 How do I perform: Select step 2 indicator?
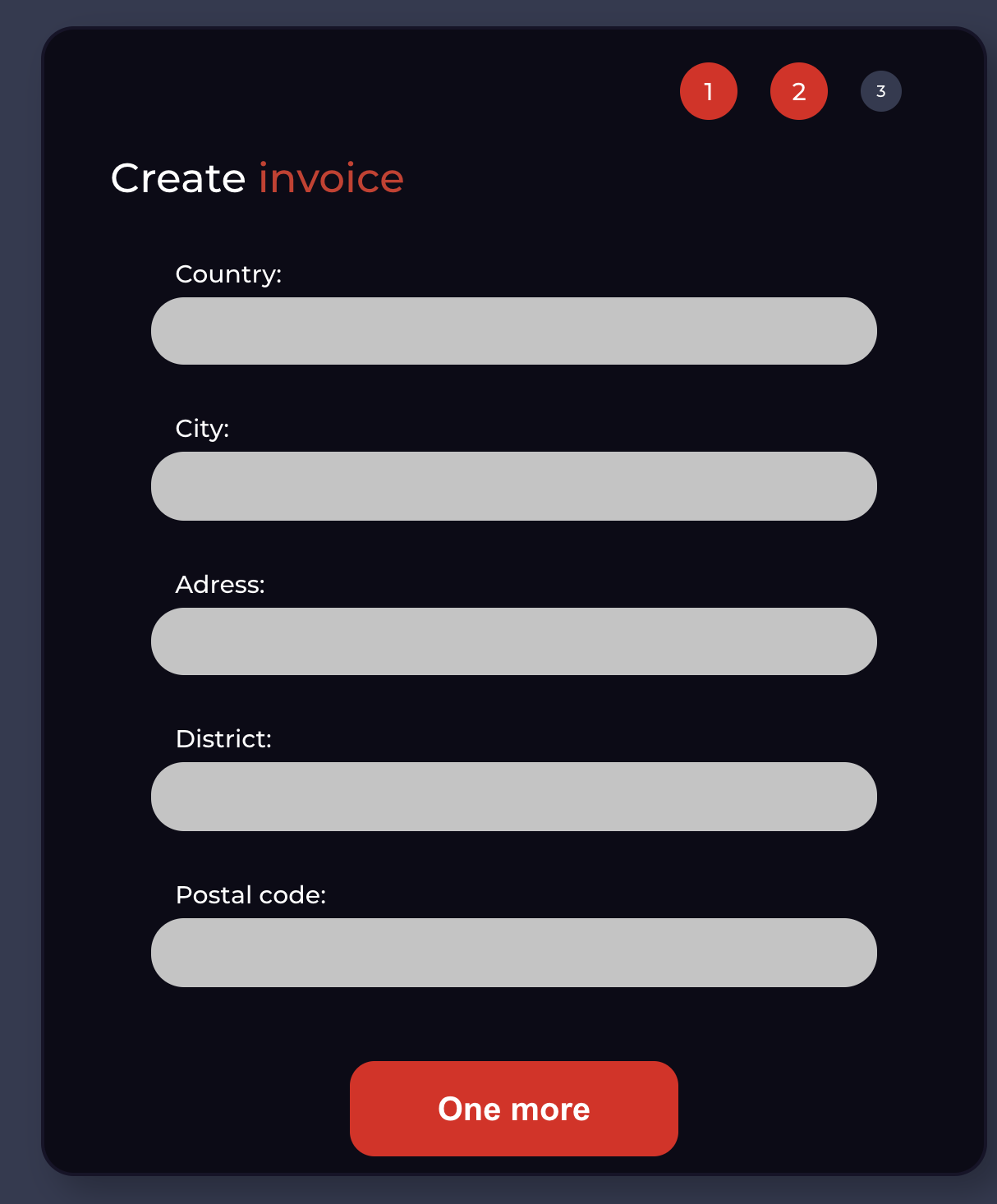[799, 91]
